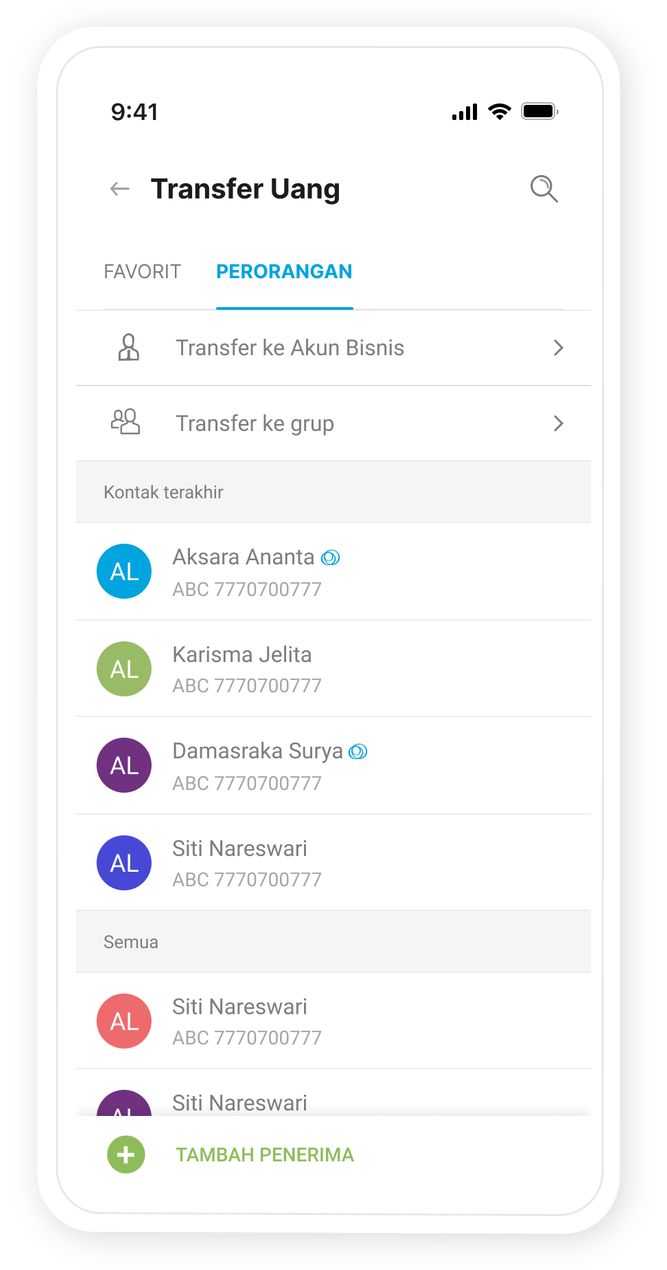The image size is (667, 1270).
Task: Go back using the arrow icon
Action: pyautogui.click(x=120, y=189)
